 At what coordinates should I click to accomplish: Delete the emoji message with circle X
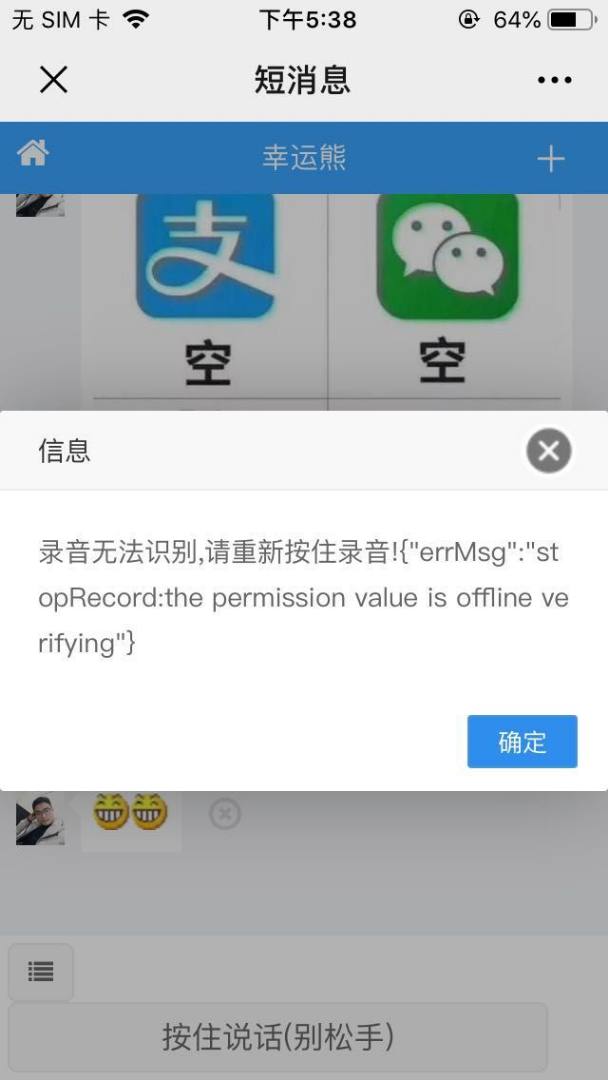(225, 814)
